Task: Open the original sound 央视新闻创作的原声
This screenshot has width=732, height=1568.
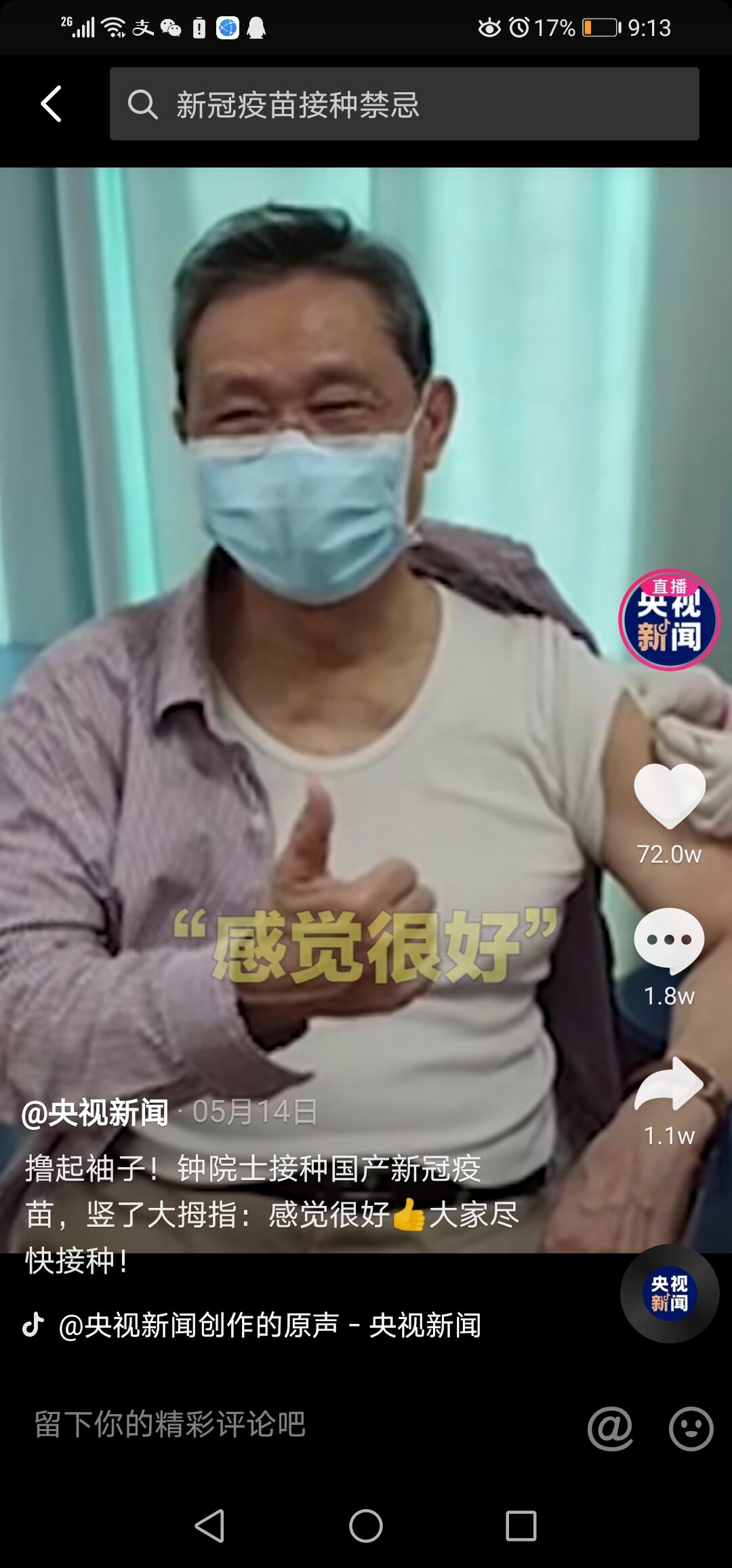Action: (x=270, y=1325)
